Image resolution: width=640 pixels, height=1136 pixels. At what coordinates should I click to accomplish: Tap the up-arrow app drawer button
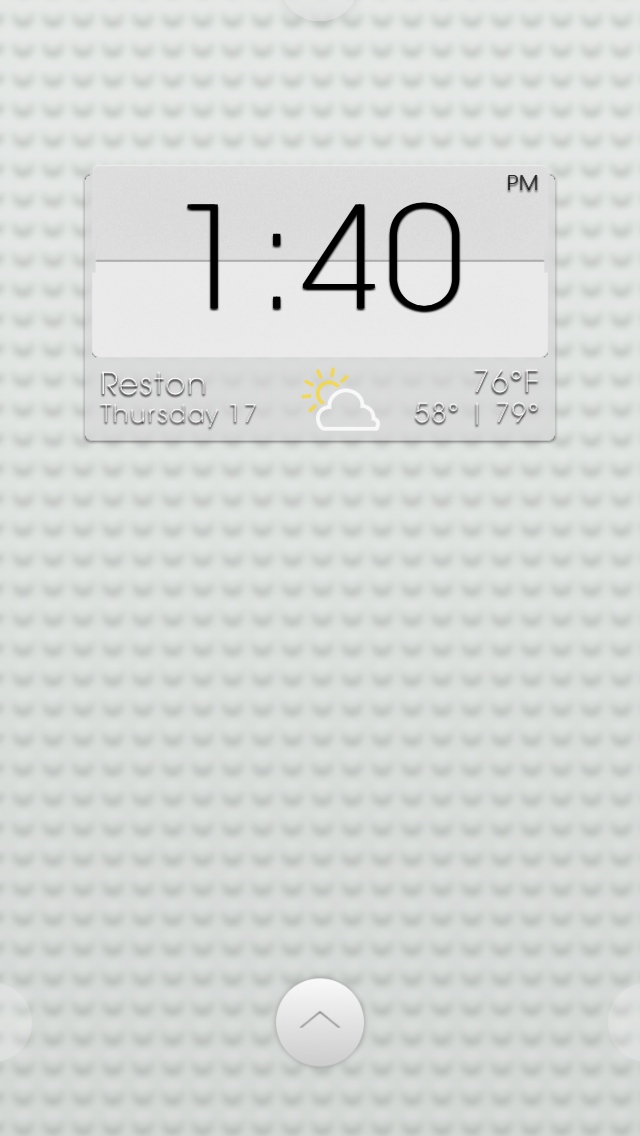320,1022
